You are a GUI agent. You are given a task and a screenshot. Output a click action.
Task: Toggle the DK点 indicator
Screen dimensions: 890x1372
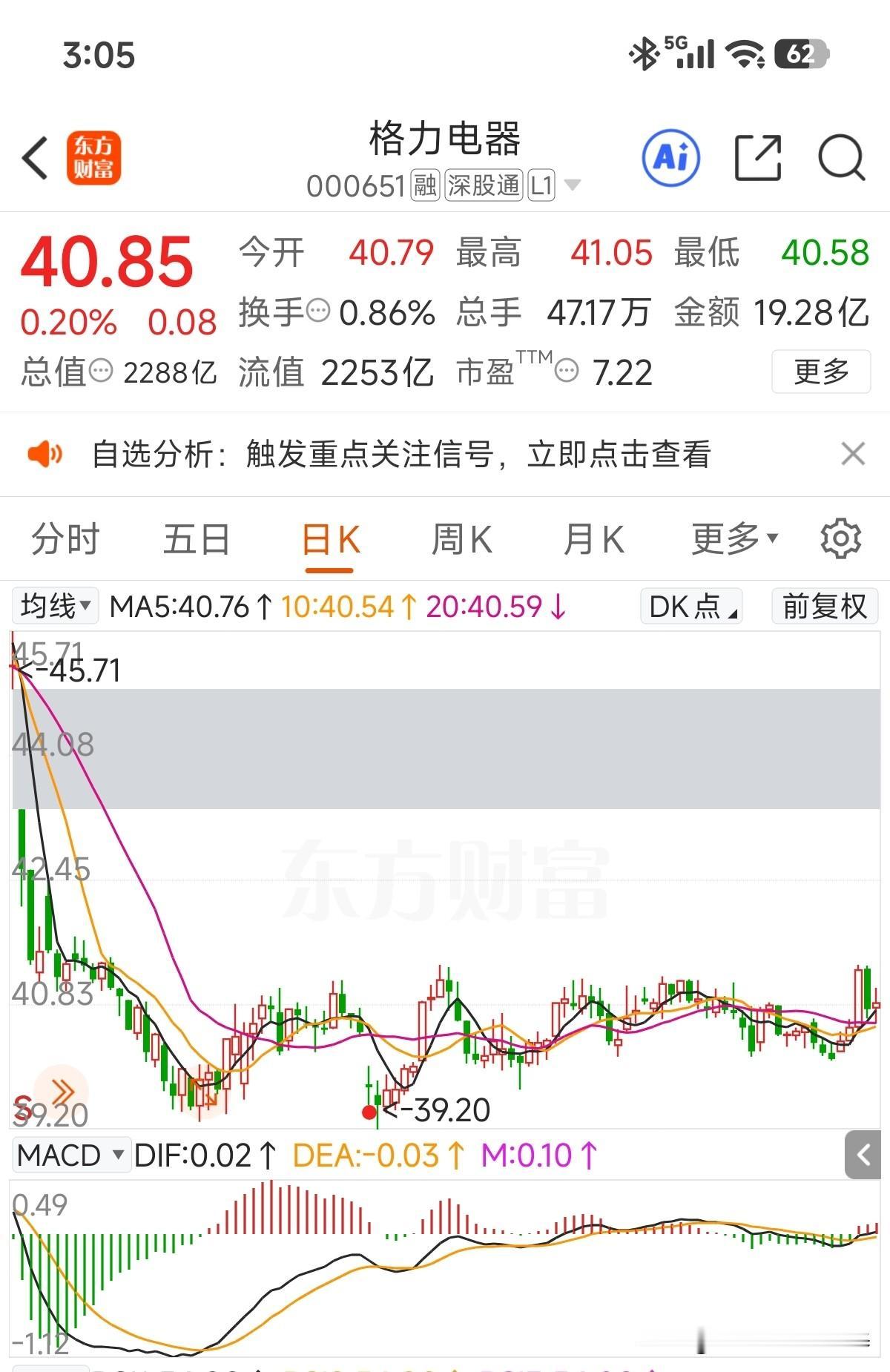(x=690, y=606)
